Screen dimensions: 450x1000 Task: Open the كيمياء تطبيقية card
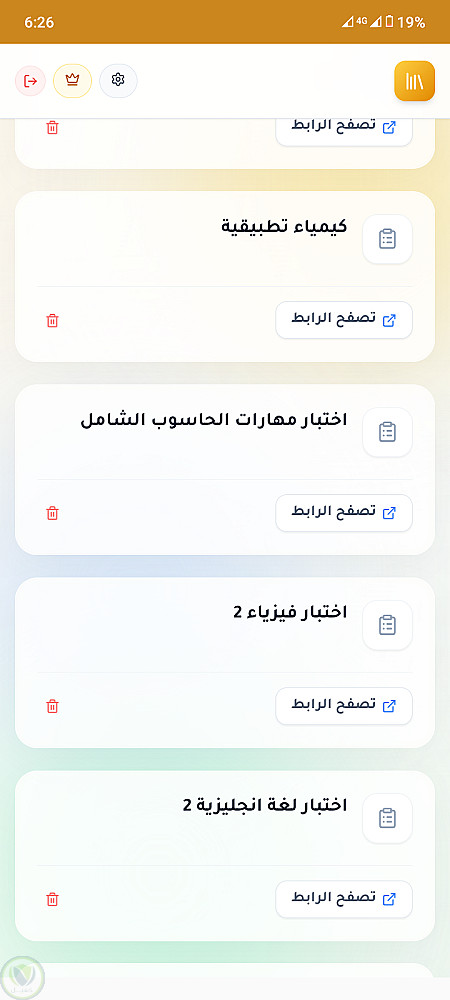coord(225,276)
